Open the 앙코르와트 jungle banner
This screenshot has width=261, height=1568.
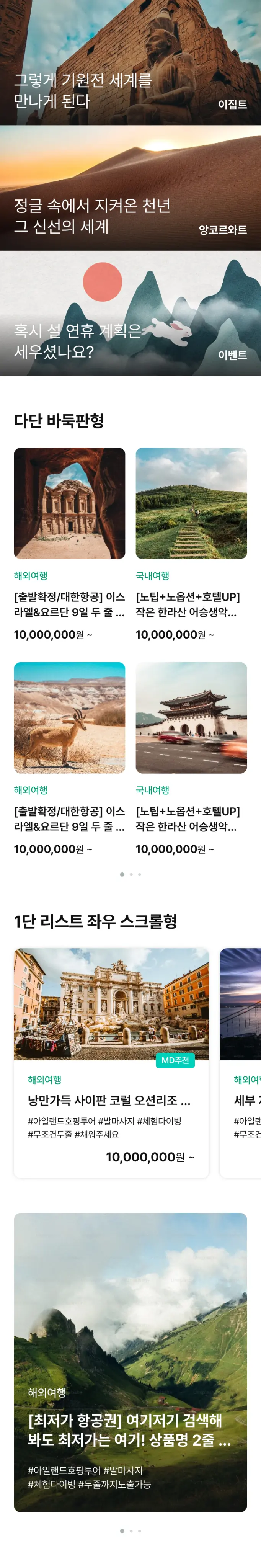pos(130,188)
